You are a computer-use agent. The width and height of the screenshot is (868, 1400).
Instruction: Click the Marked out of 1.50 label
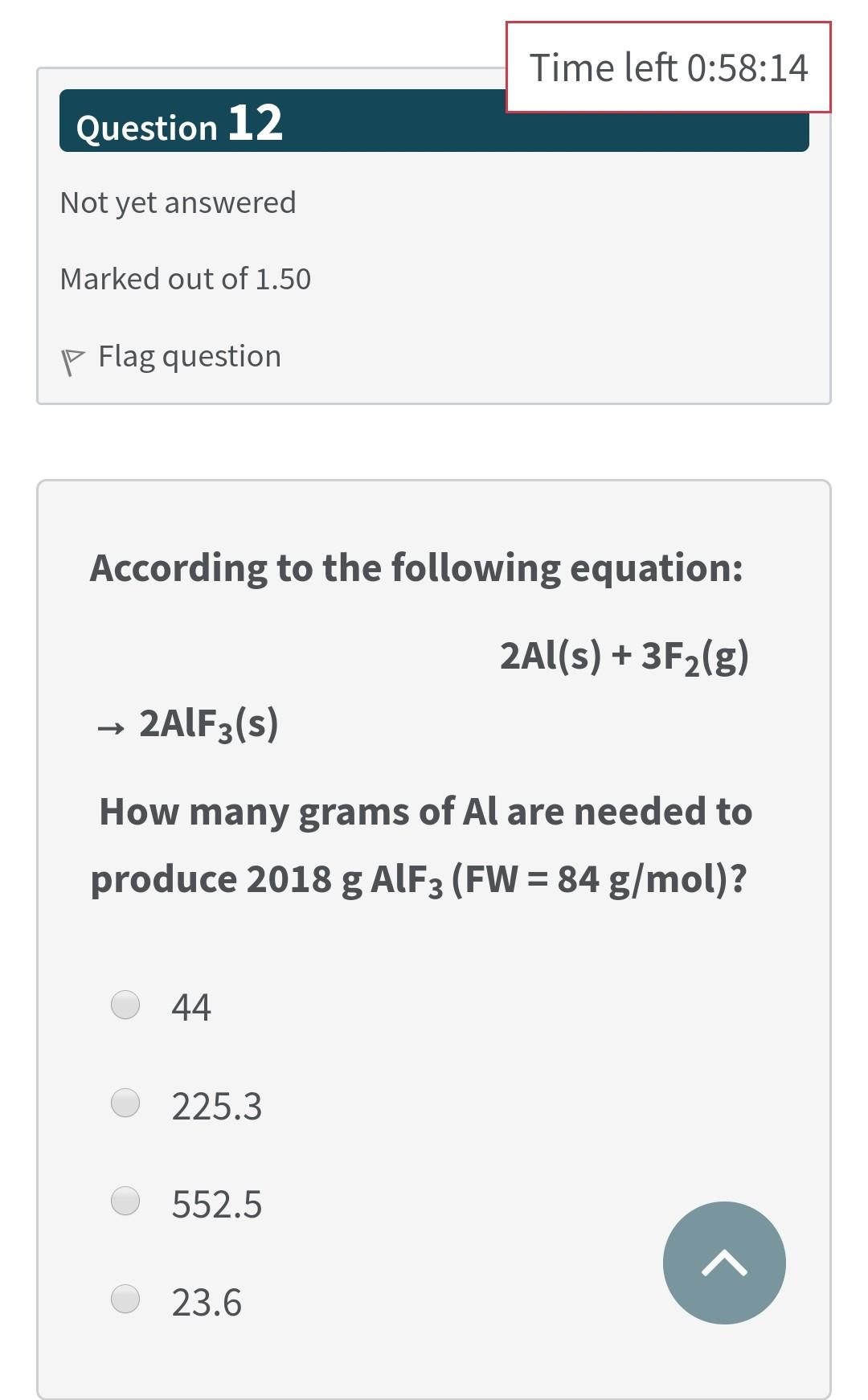(186, 279)
